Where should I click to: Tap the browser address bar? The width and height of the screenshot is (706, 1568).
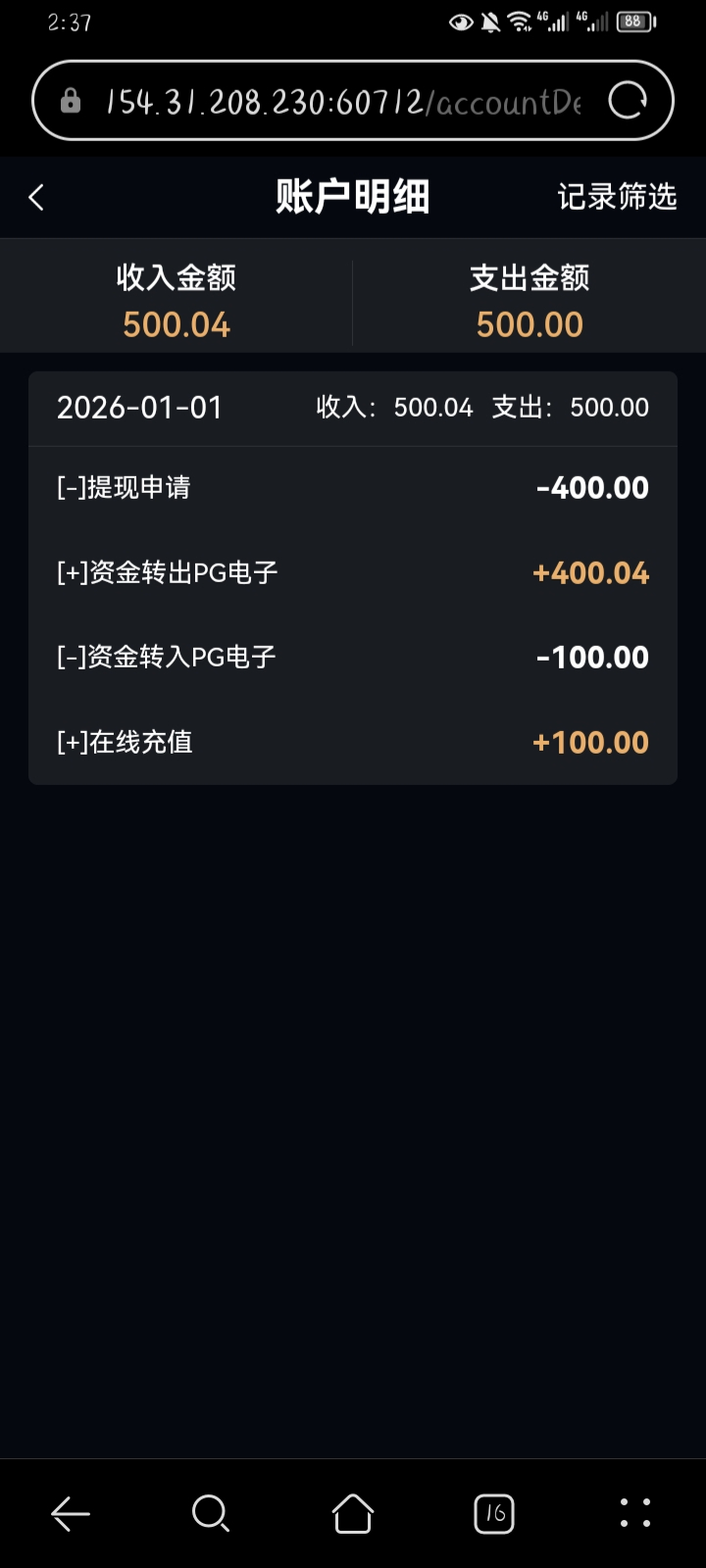343,102
